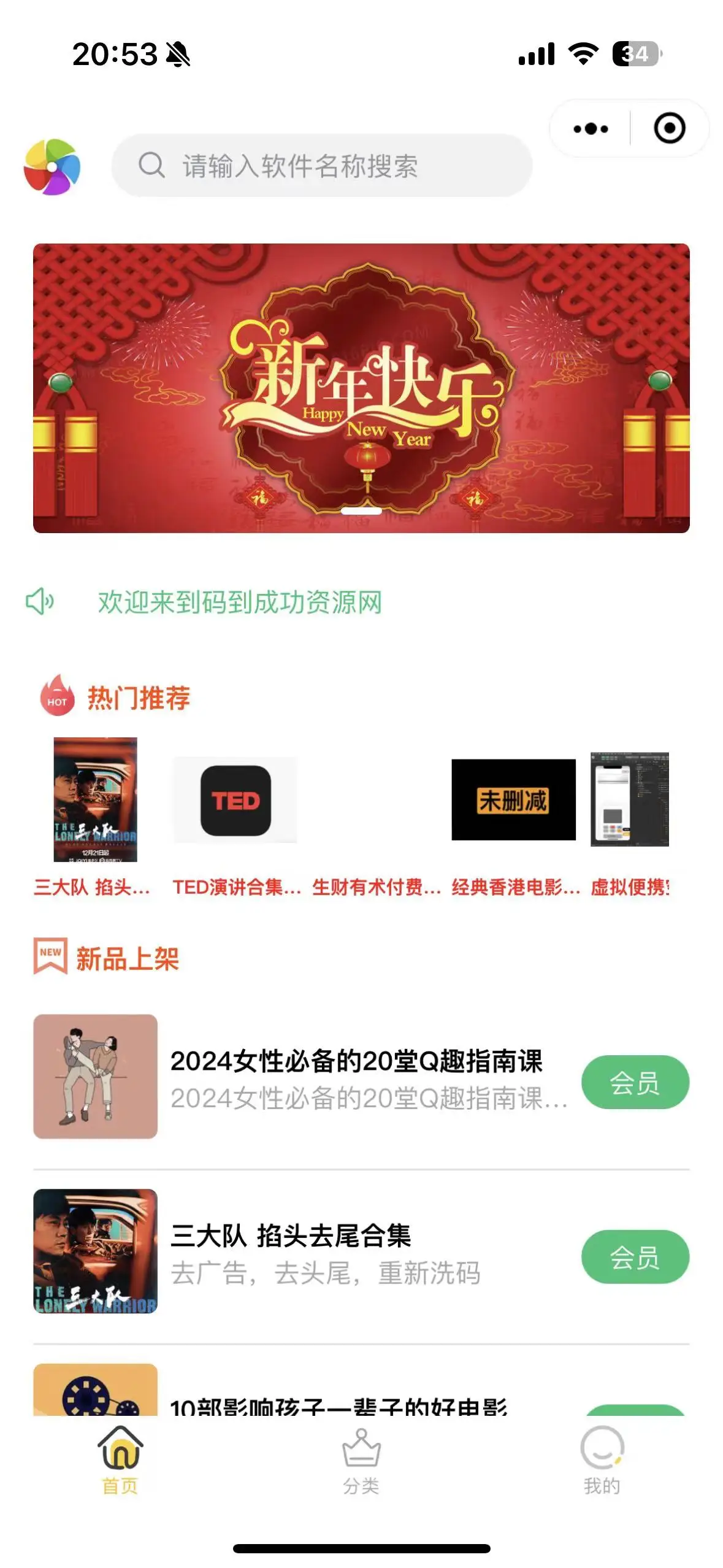Open the 虚拟便携 hot item

630,816
